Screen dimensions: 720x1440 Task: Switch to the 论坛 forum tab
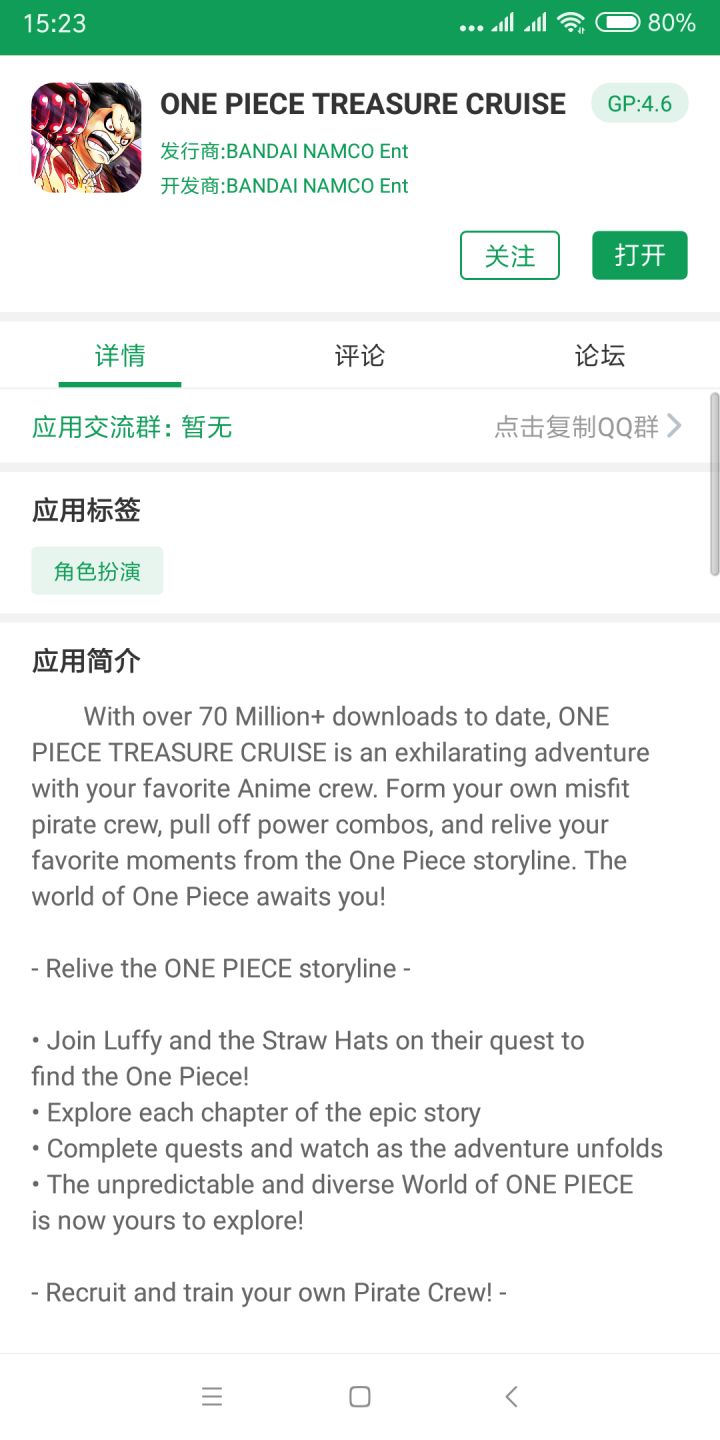point(600,355)
